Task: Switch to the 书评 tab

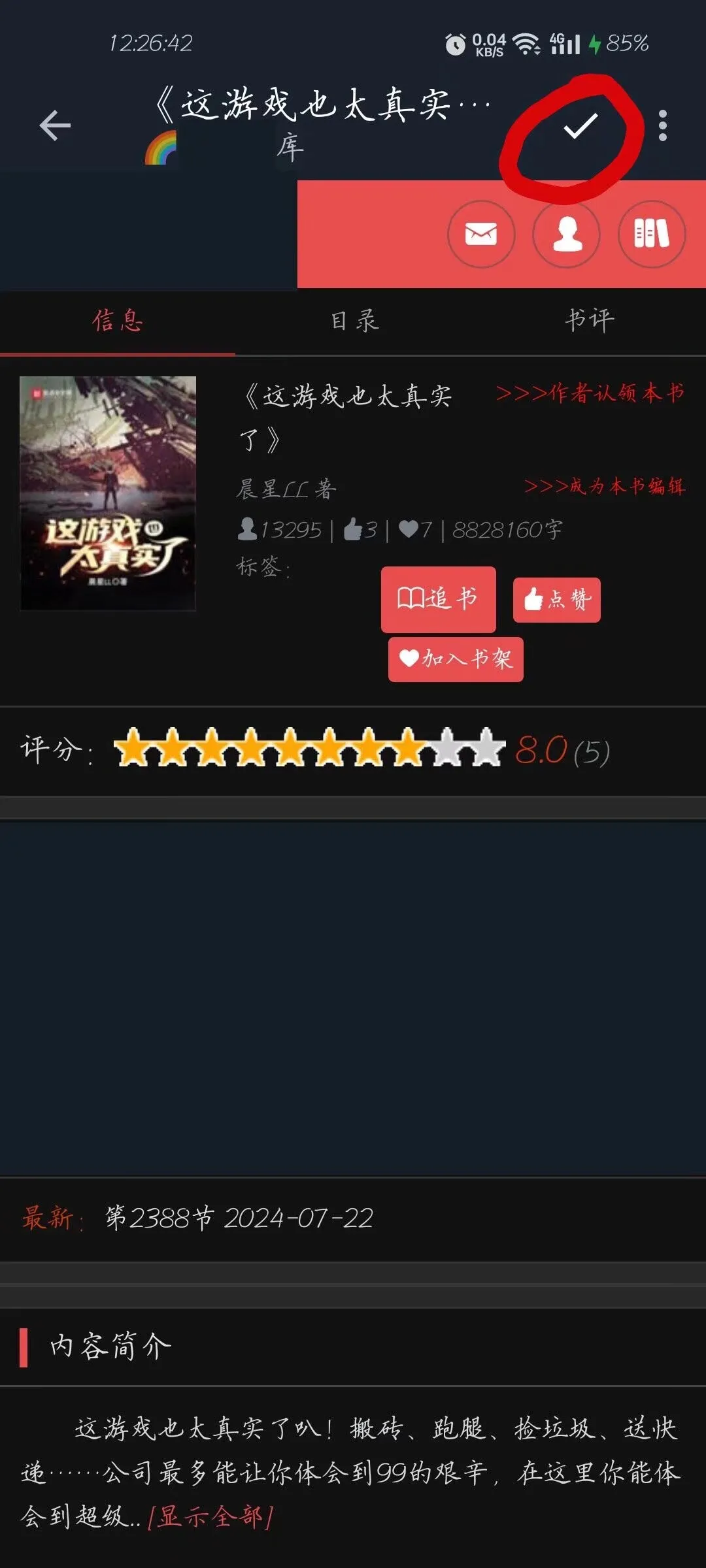Action: (590, 321)
